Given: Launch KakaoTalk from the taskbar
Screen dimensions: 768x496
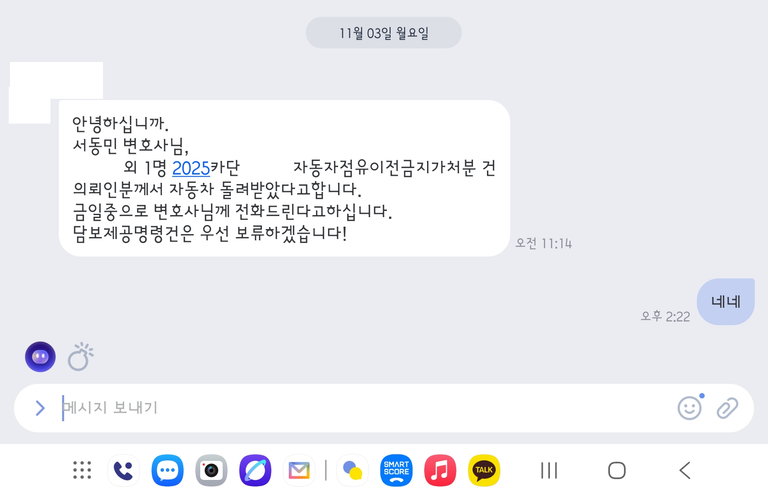Looking at the screenshot, I should pyautogui.click(x=484, y=470).
